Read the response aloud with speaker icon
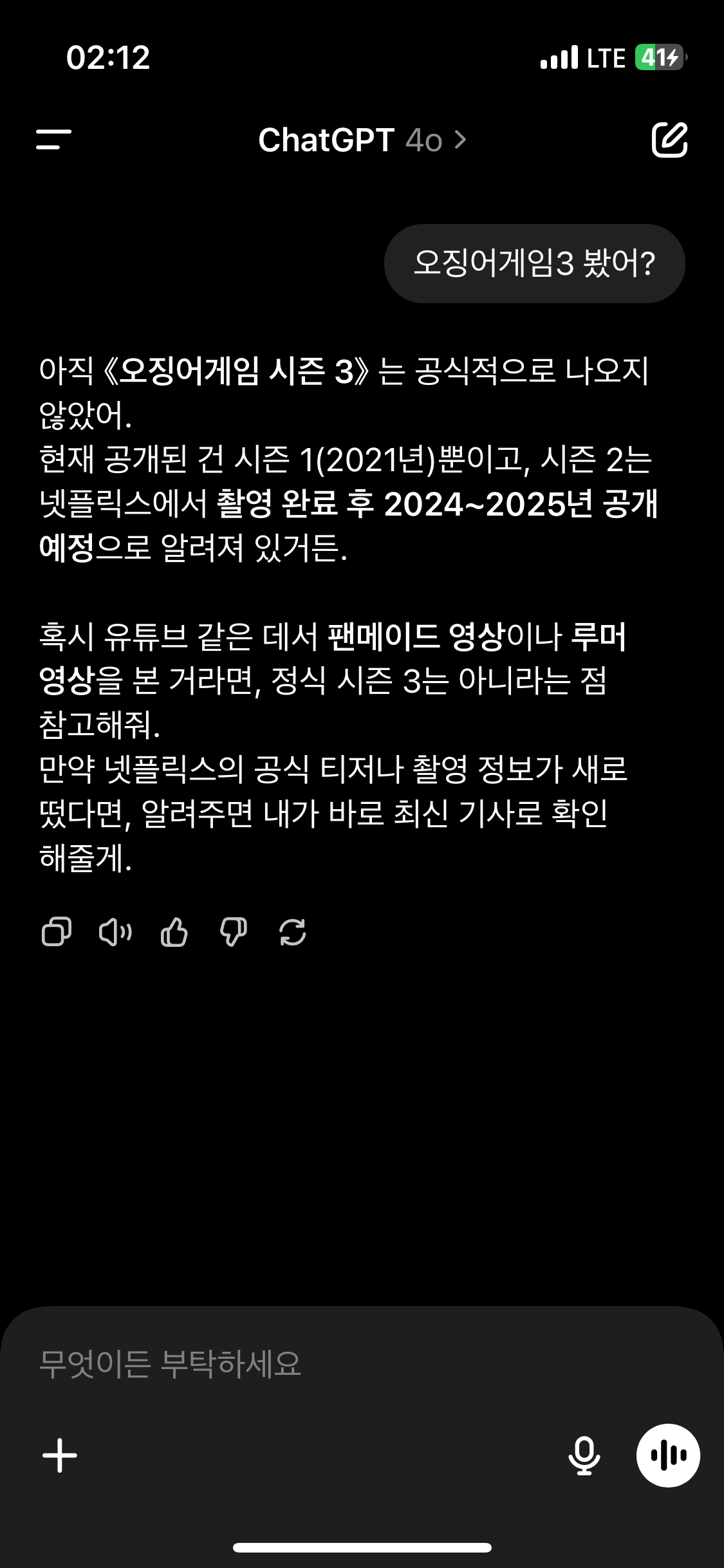Image resolution: width=724 pixels, height=1568 pixels. coord(115,931)
